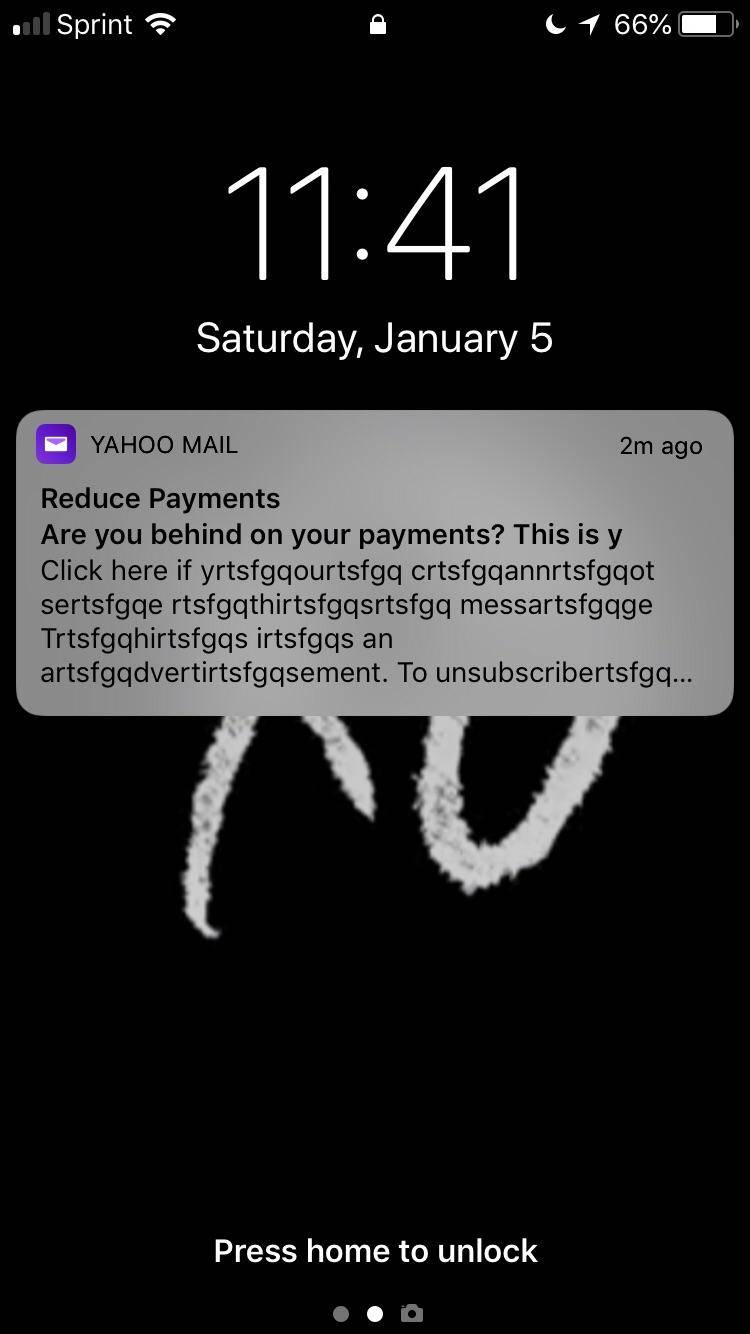Tap the 66% battery percentage text

click(x=643, y=24)
